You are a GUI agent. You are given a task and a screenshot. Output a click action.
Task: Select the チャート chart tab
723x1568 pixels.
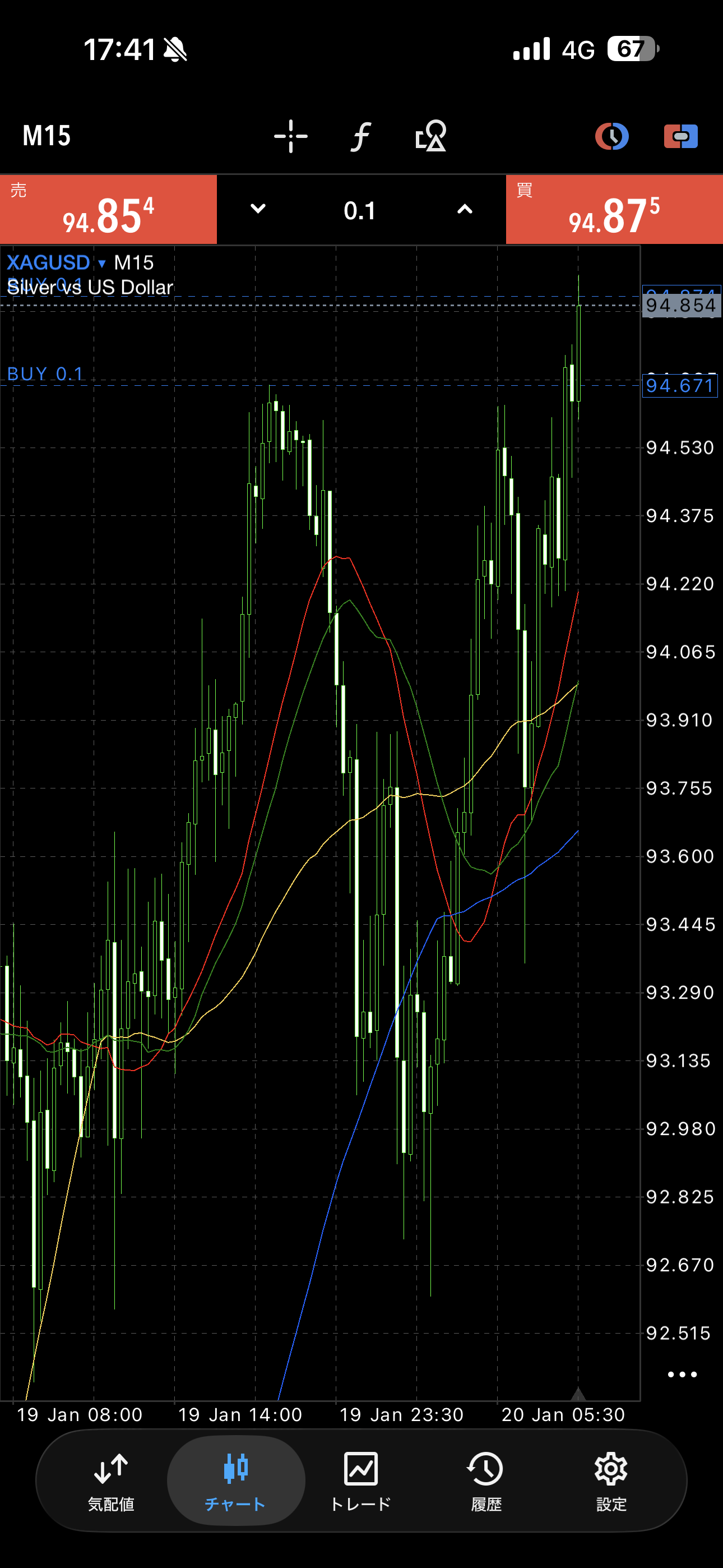235,1481
